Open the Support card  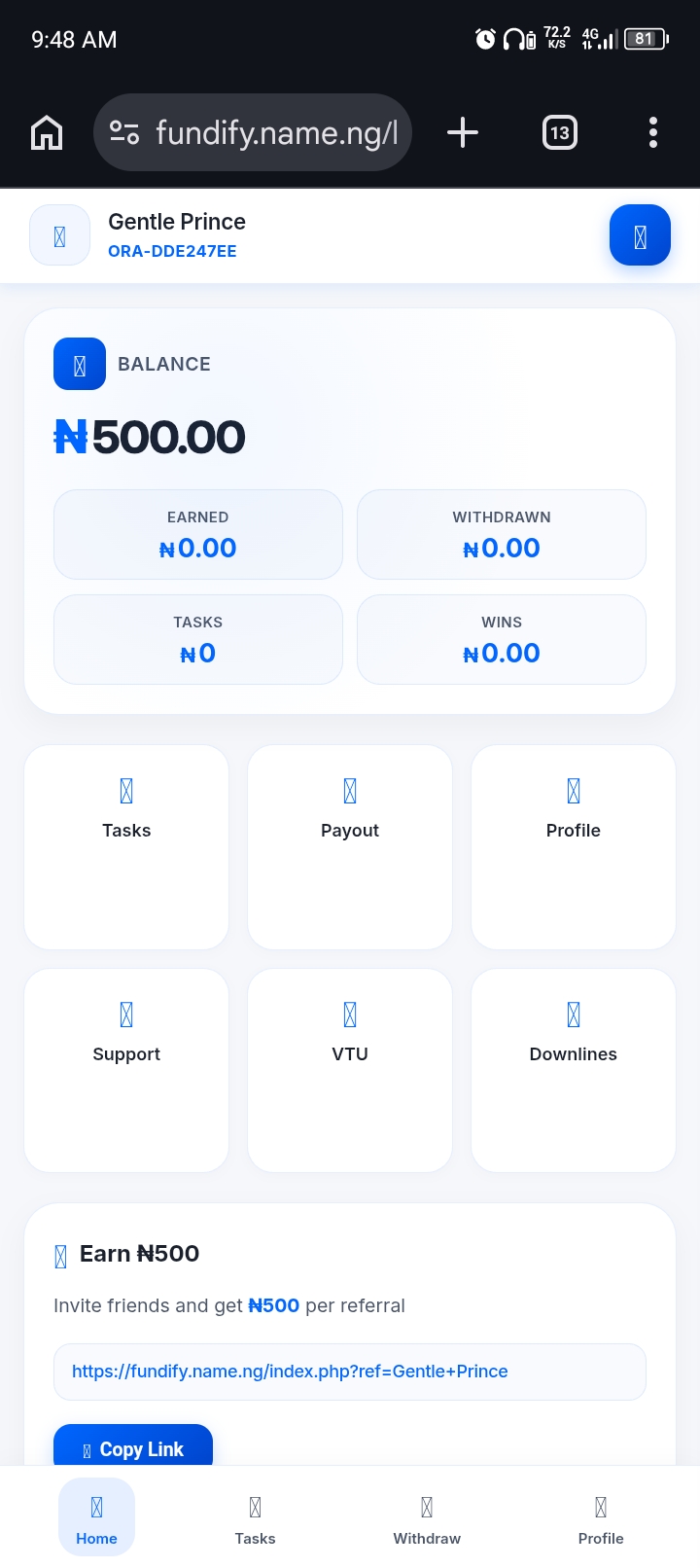click(126, 1070)
